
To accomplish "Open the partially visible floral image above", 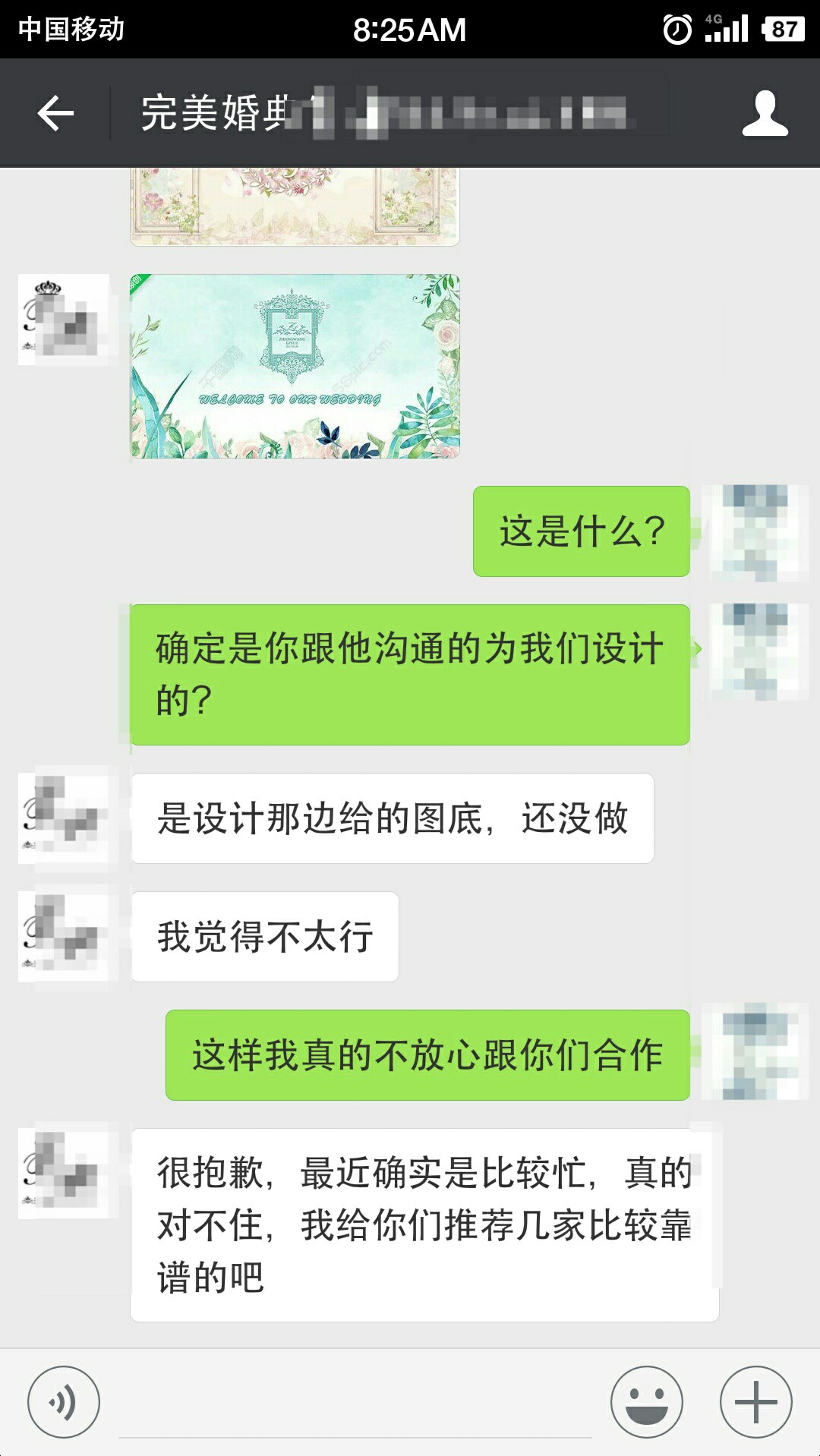I will (x=295, y=206).
